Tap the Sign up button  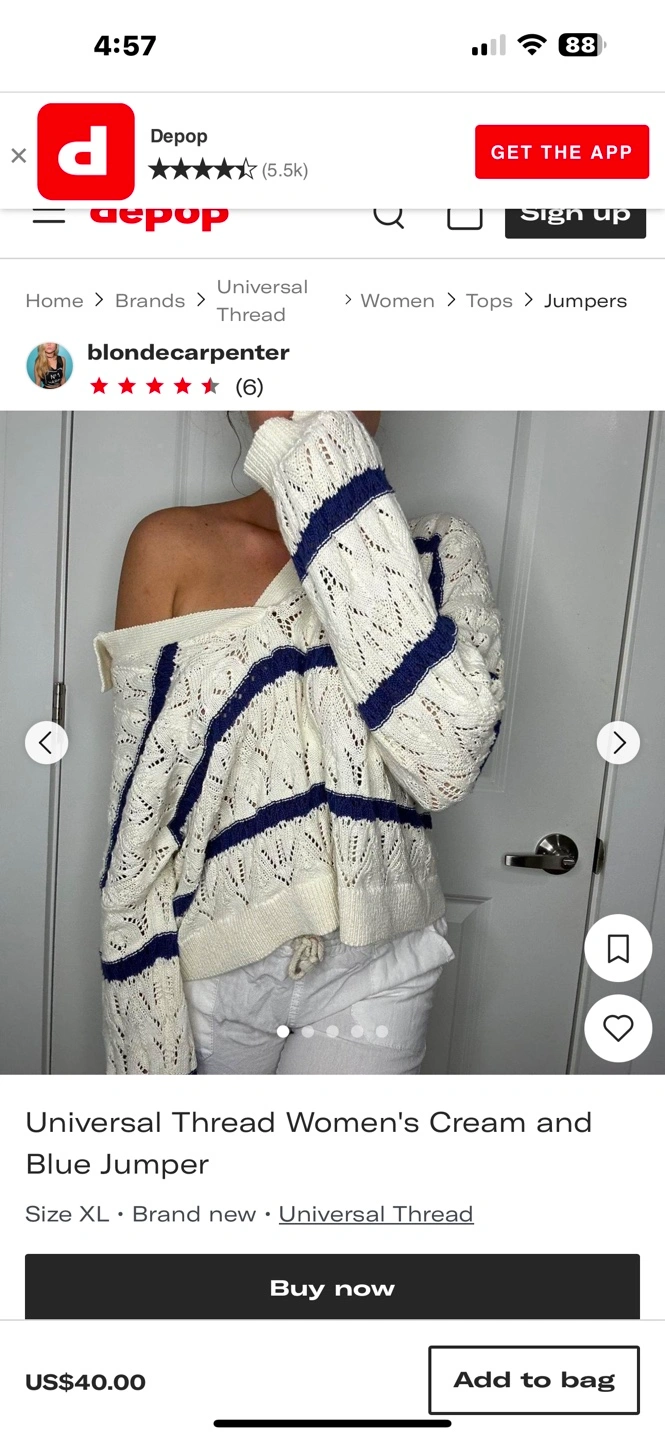tap(575, 216)
